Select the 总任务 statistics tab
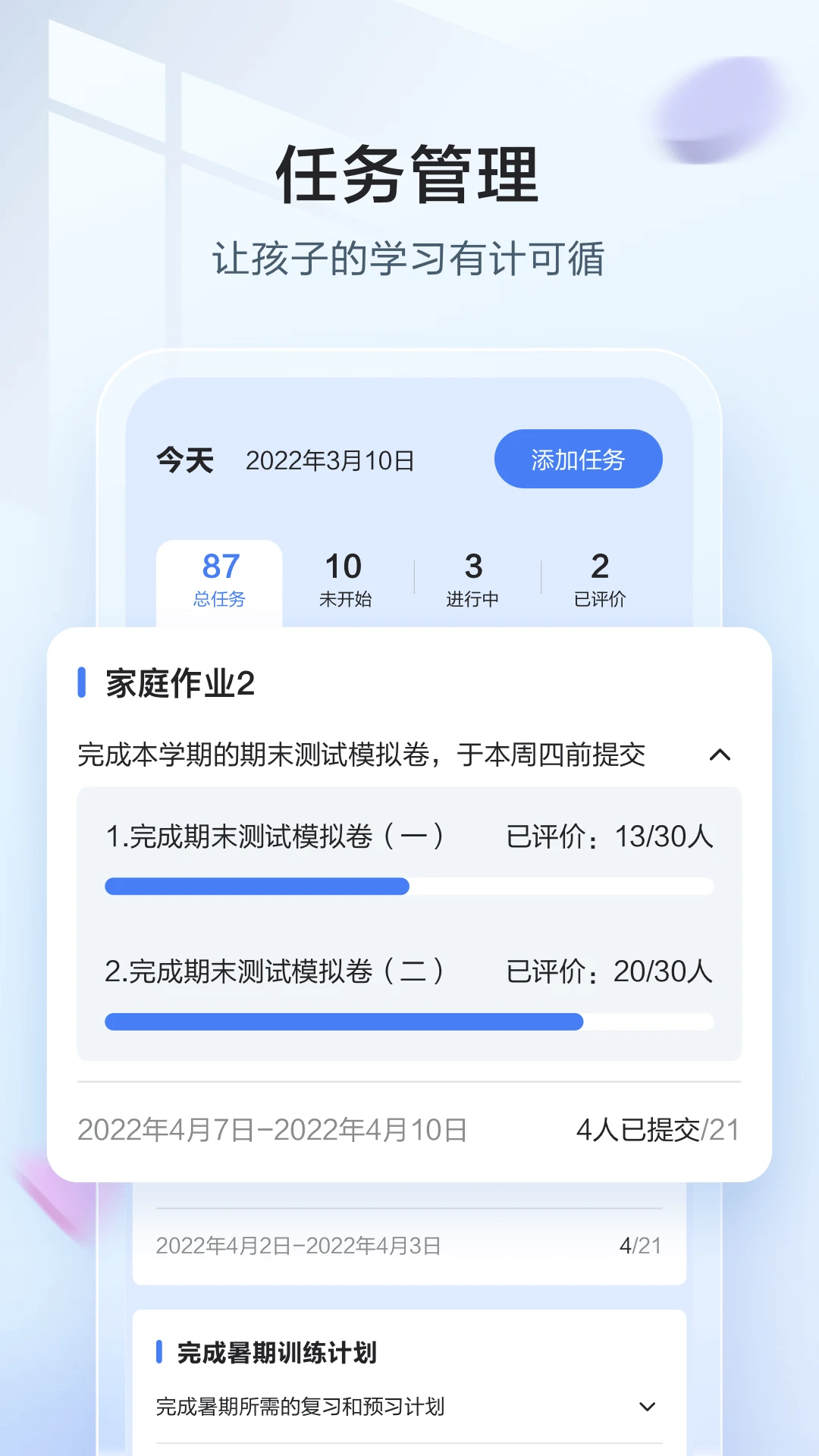The width and height of the screenshot is (819, 1456). (219, 580)
